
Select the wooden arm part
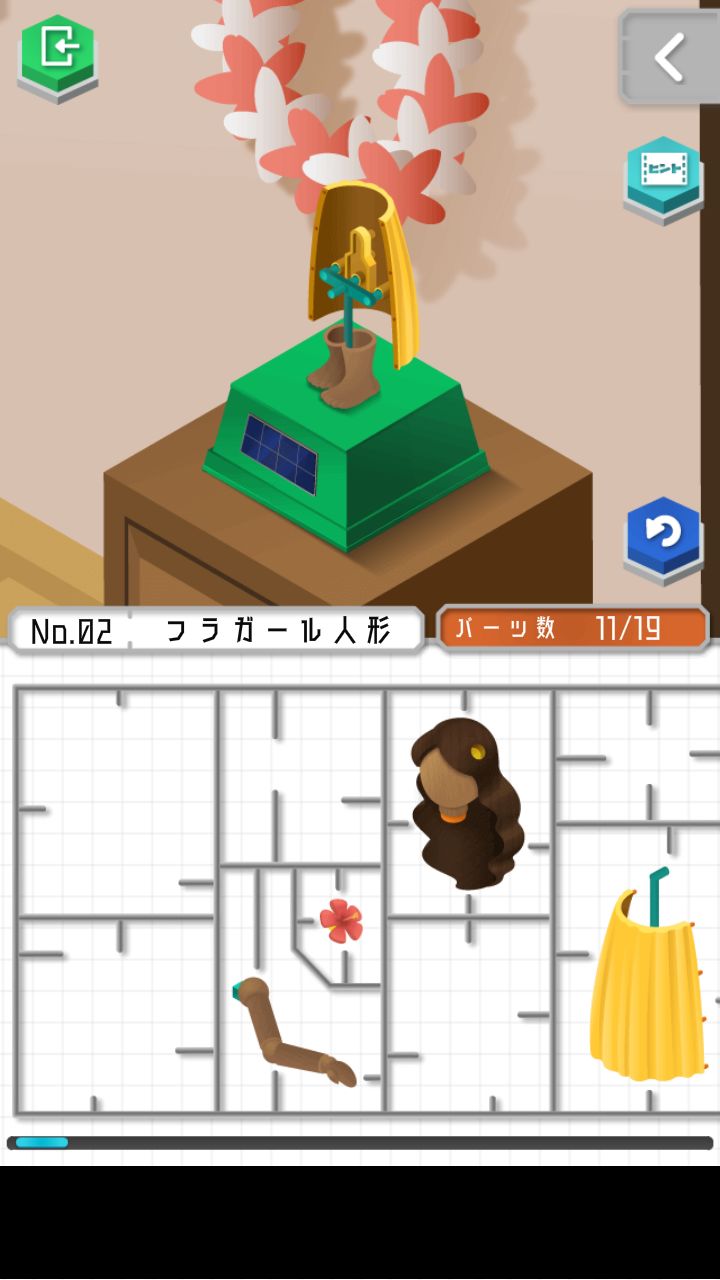pos(288,1033)
